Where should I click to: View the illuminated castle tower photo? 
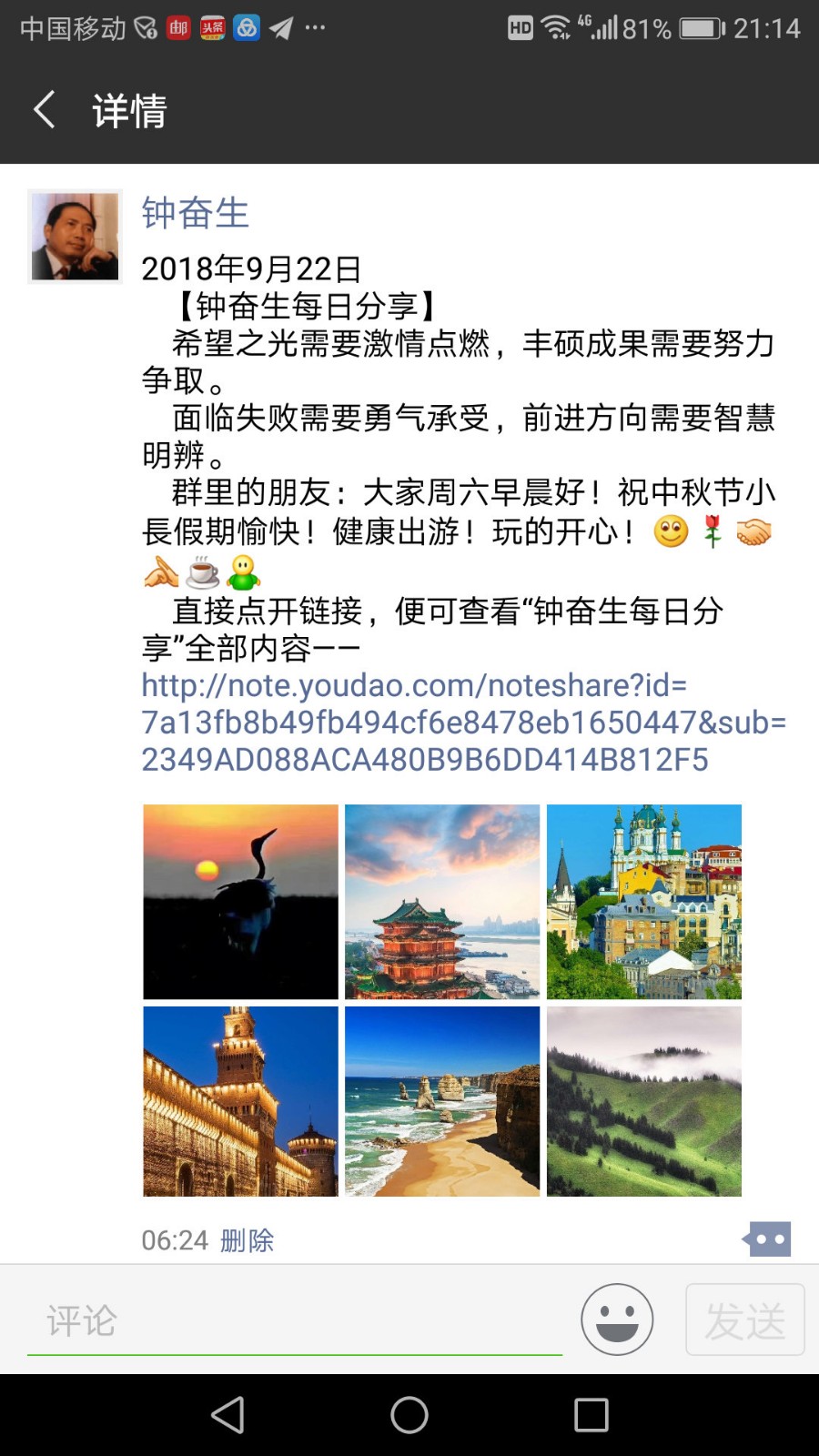pos(240,1101)
